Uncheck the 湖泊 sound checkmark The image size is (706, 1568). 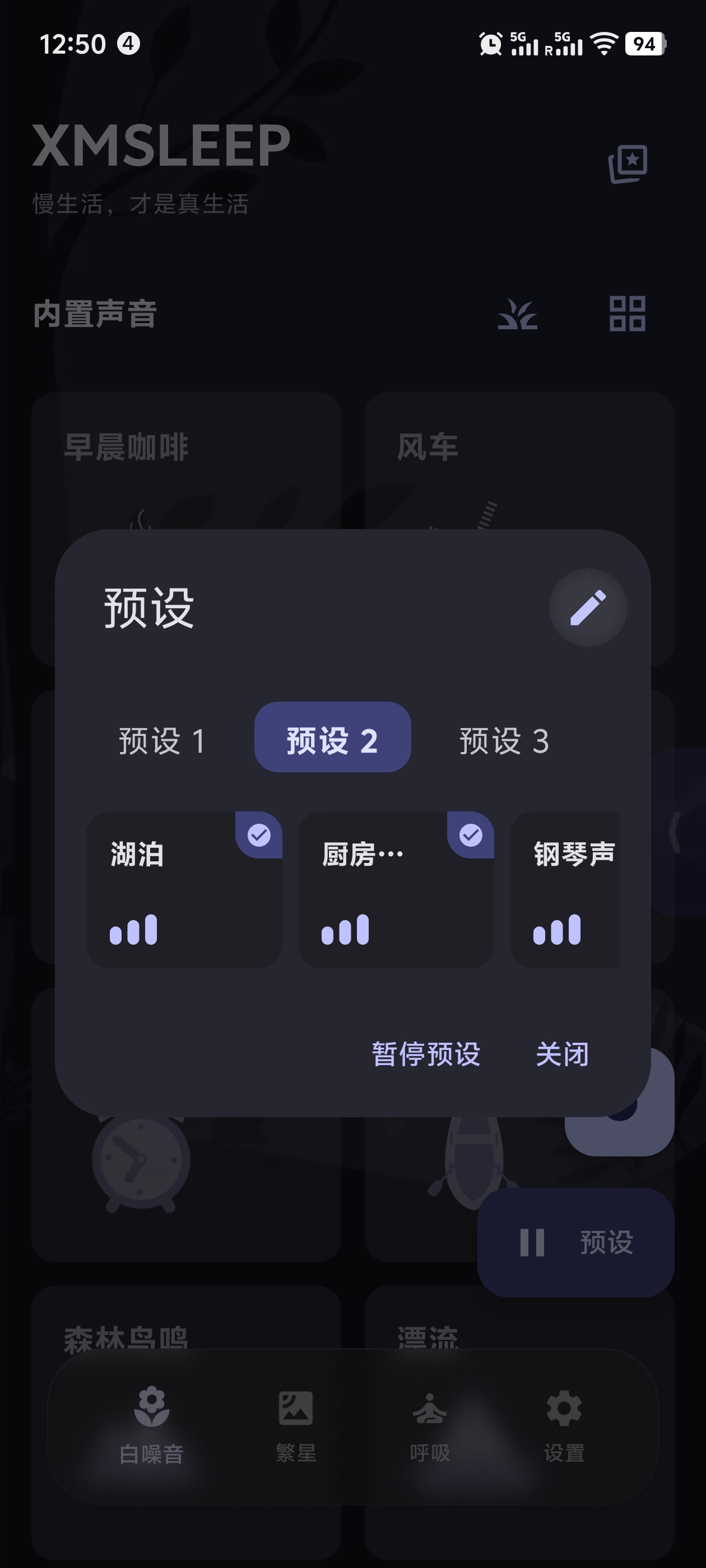[259, 836]
